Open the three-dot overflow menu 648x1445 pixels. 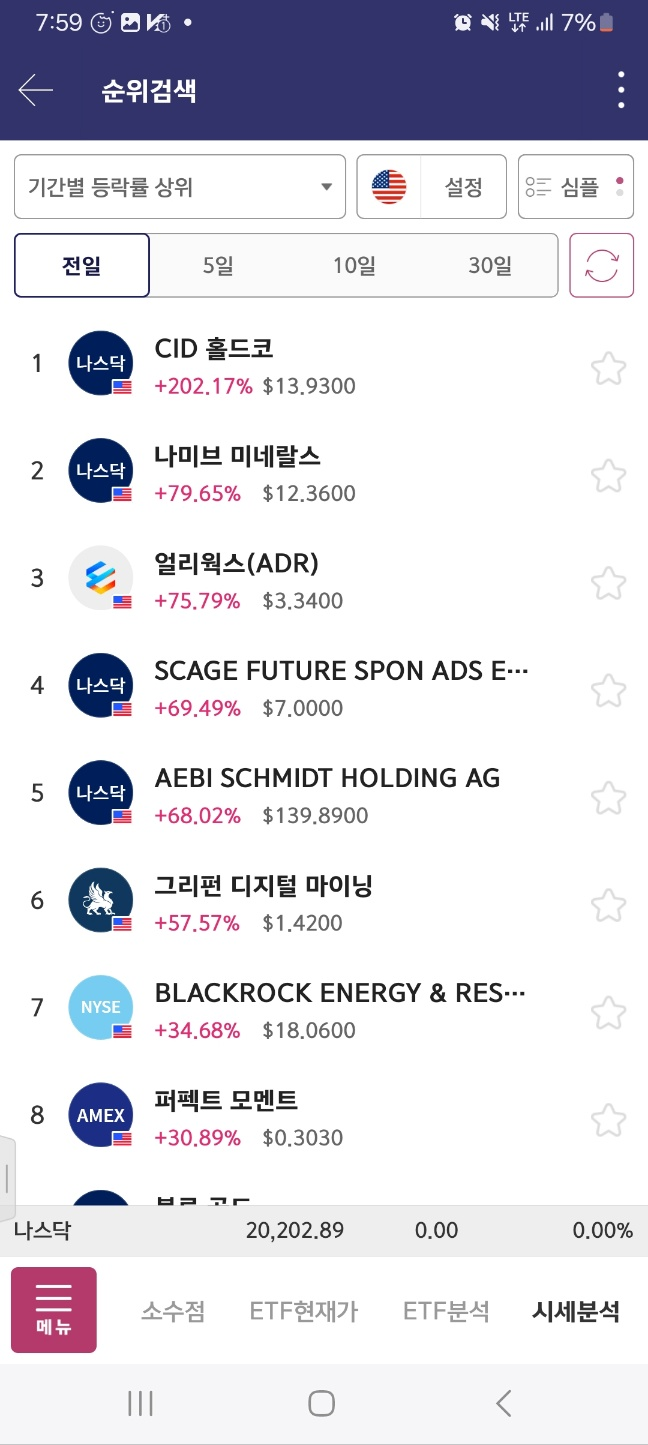(x=621, y=91)
